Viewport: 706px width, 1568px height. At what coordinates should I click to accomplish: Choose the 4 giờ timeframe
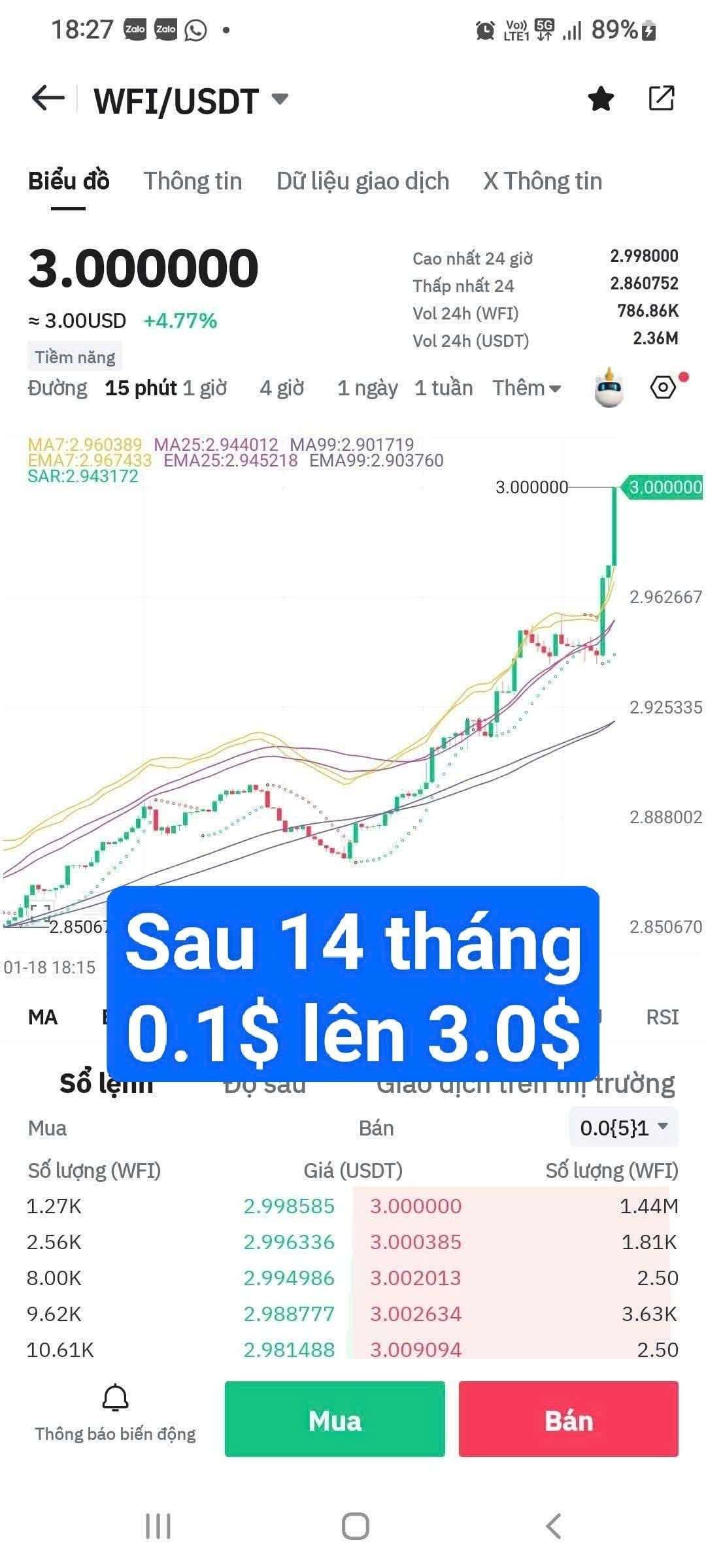coord(282,388)
